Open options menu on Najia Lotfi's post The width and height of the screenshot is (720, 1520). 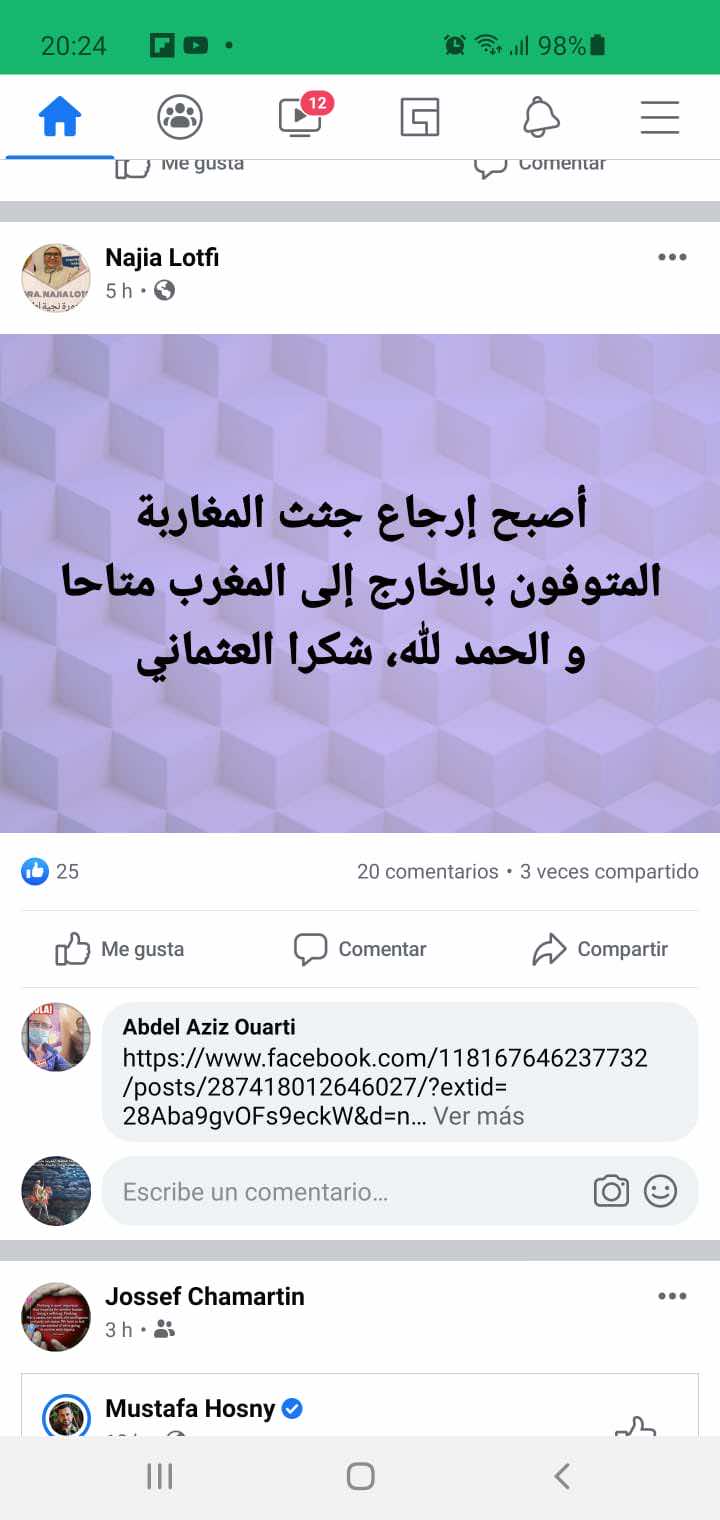pos(672,258)
